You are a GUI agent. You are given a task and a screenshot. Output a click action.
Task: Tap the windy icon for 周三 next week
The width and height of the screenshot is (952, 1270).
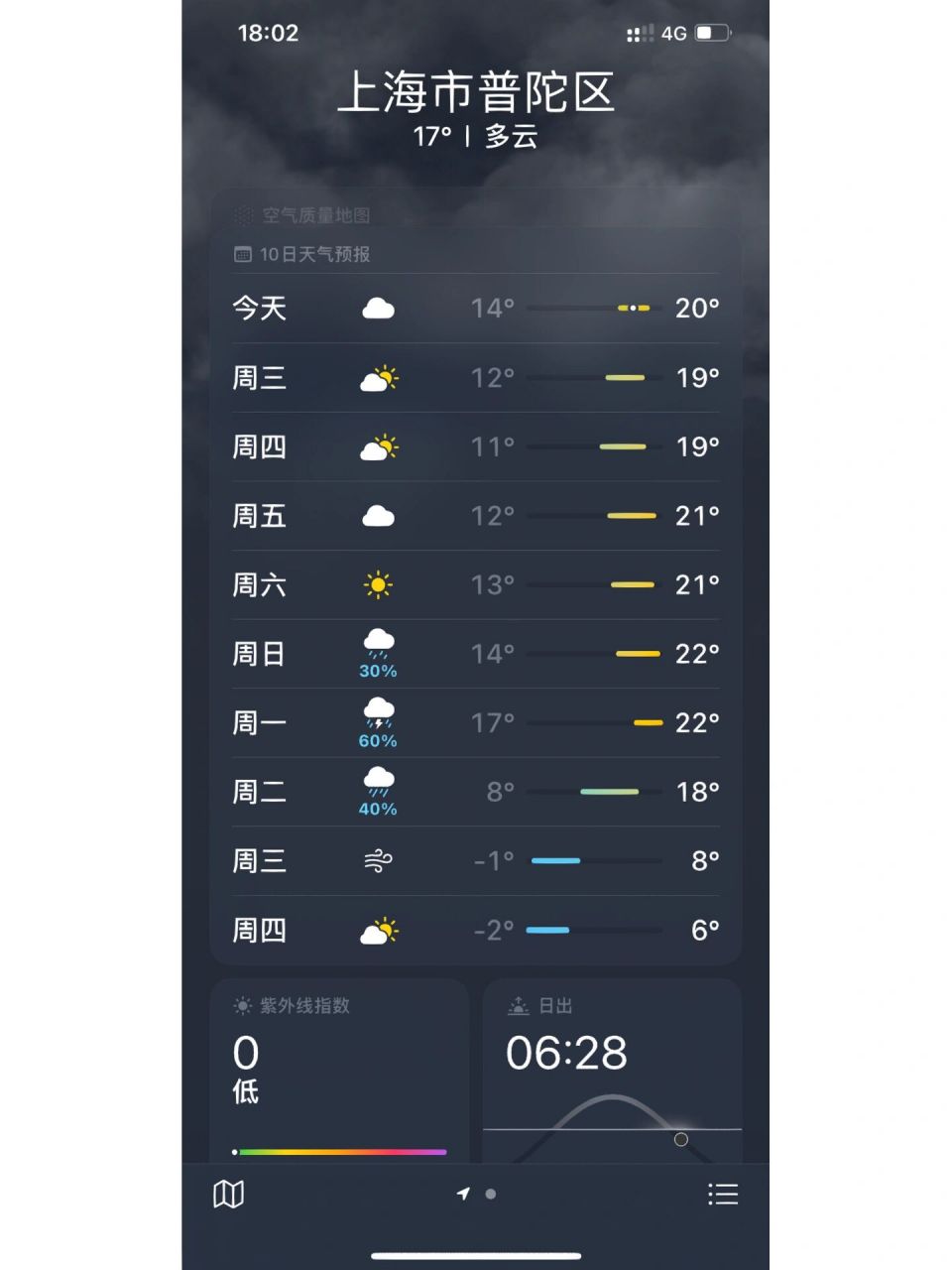[x=379, y=861]
